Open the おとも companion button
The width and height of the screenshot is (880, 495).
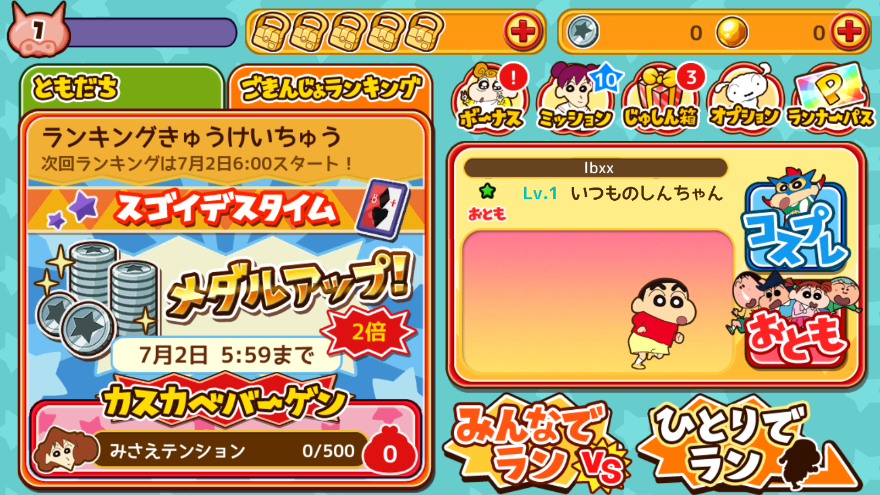(x=795, y=320)
